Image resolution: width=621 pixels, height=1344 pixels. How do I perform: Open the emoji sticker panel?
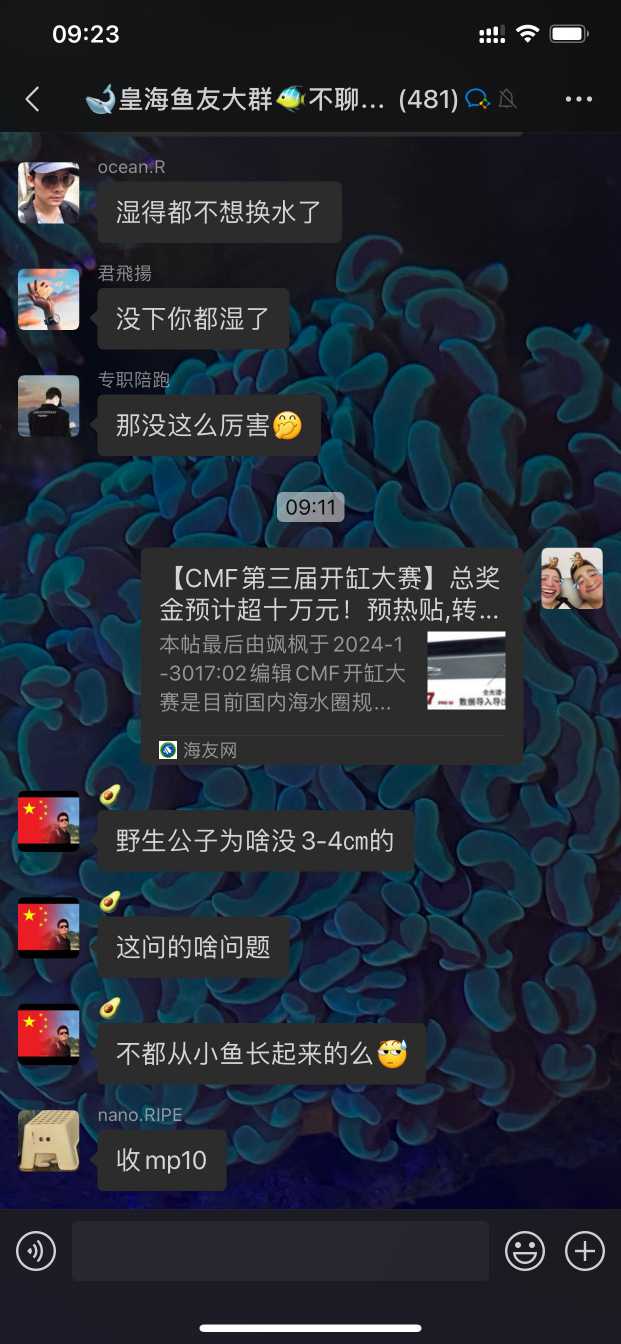point(525,1250)
